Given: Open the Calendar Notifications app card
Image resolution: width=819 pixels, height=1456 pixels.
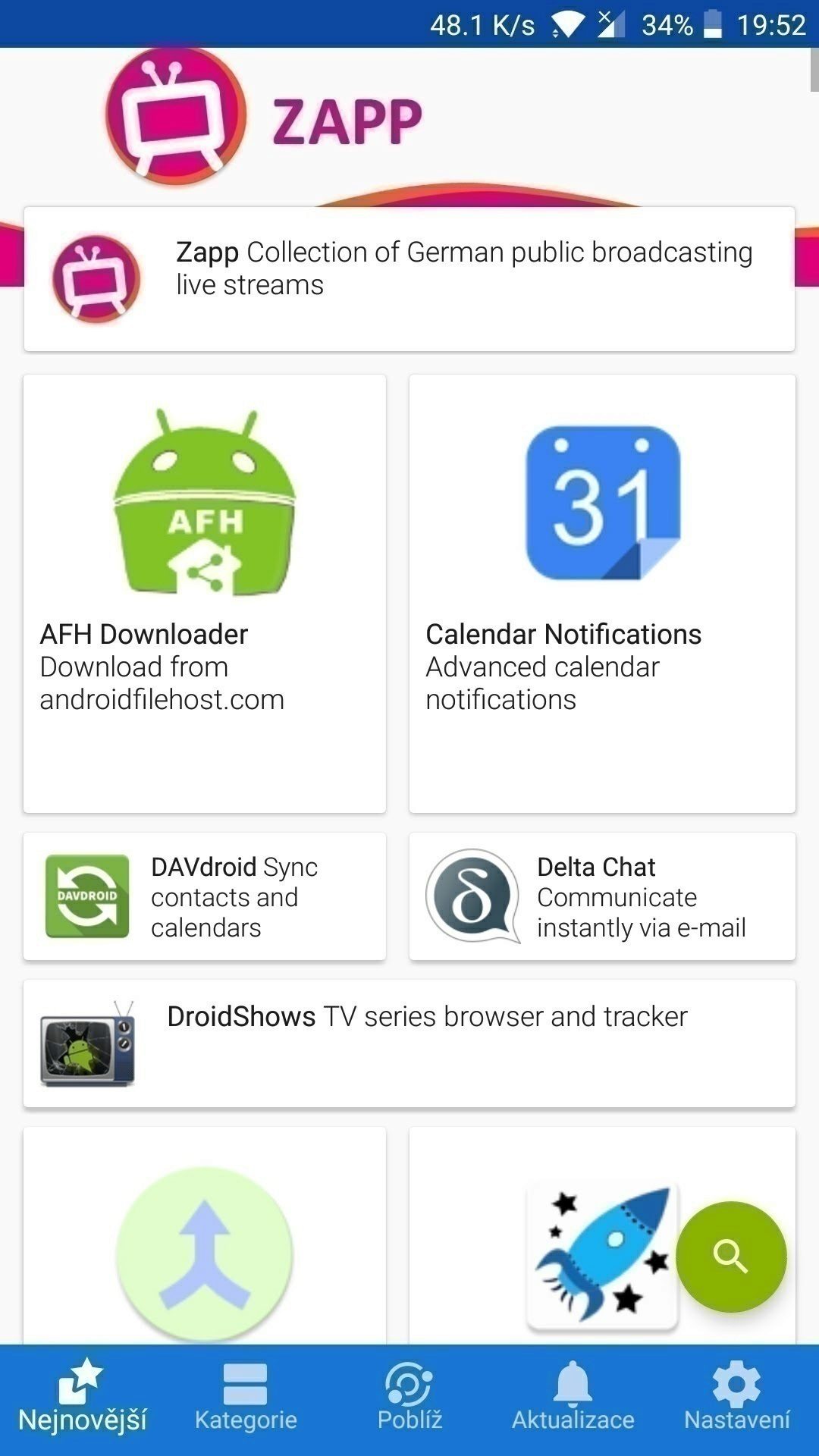Looking at the screenshot, I should pos(602,594).
